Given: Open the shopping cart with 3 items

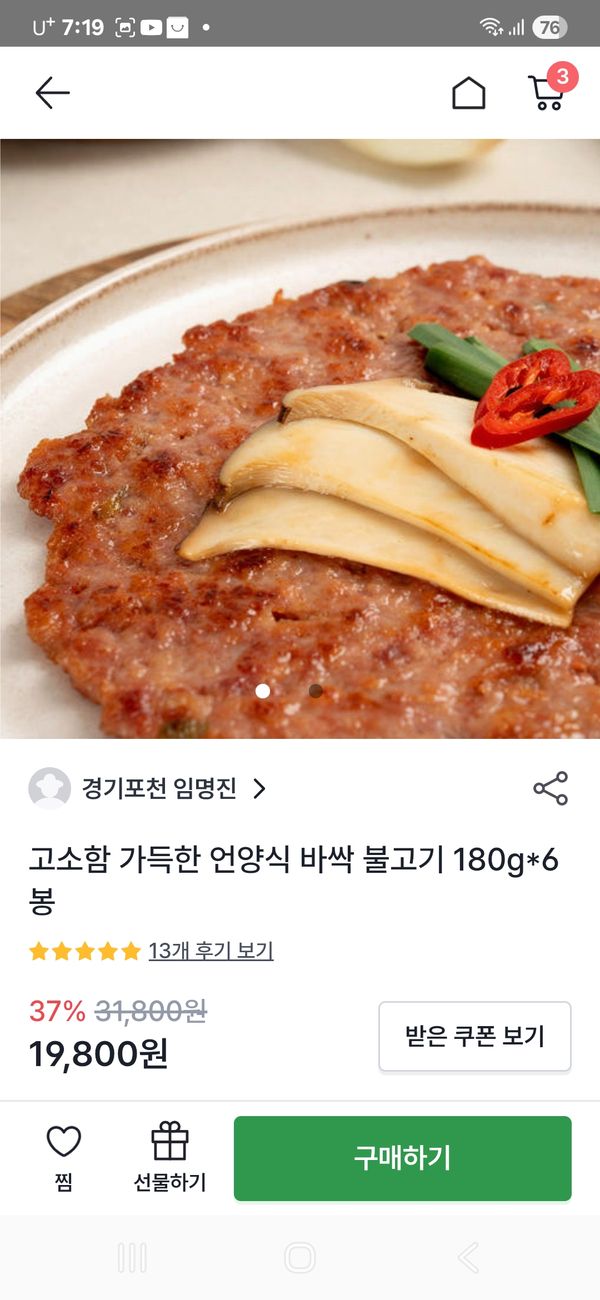Looking at the screenshot, I should pos(547,91).
